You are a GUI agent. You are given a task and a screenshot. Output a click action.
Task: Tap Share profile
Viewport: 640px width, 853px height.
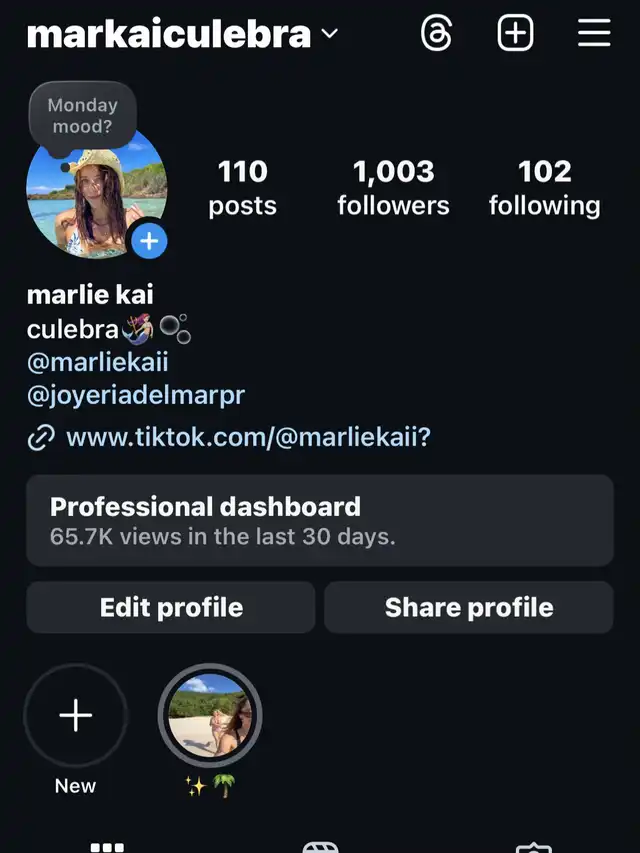pyautogui.click(x=468, y=607)
